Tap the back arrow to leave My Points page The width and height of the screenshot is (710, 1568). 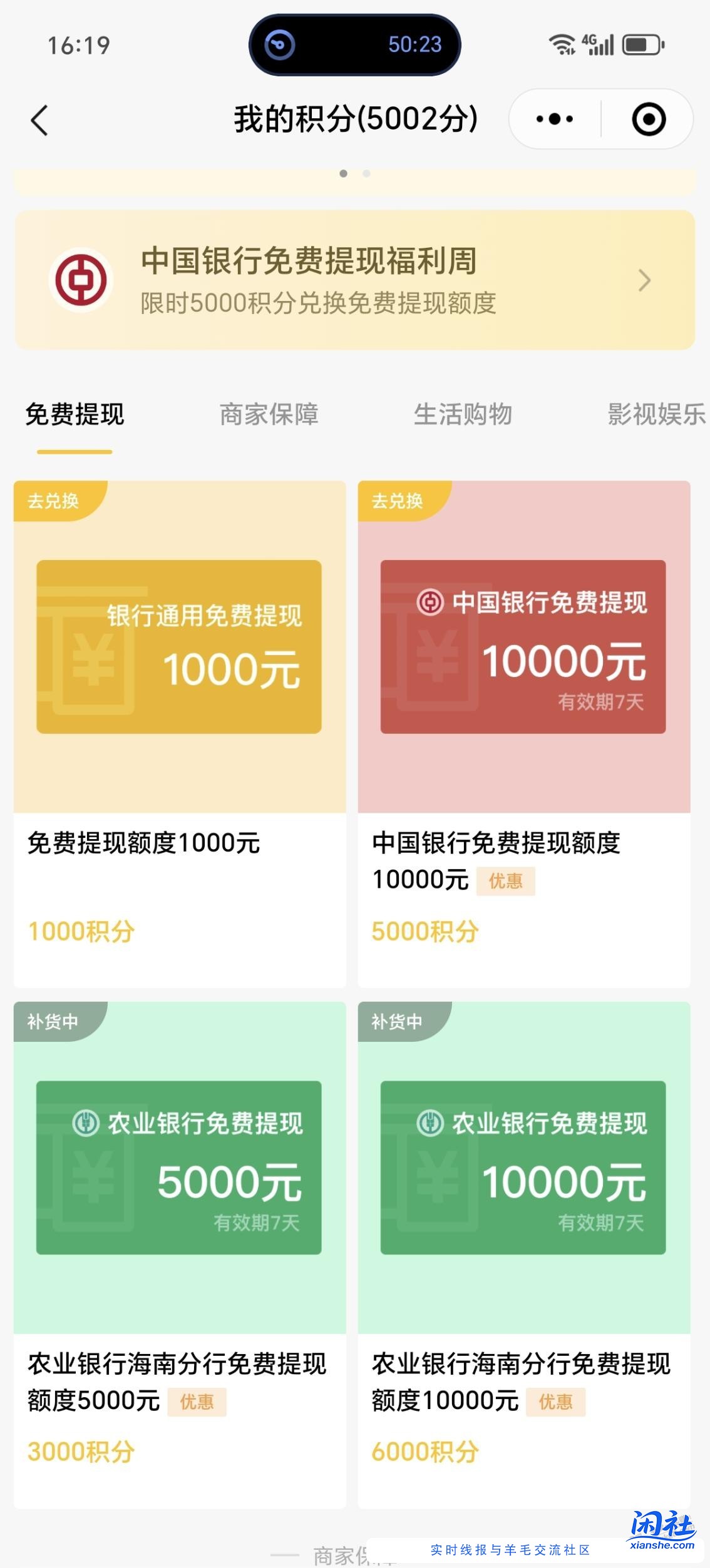coord(40,119)
